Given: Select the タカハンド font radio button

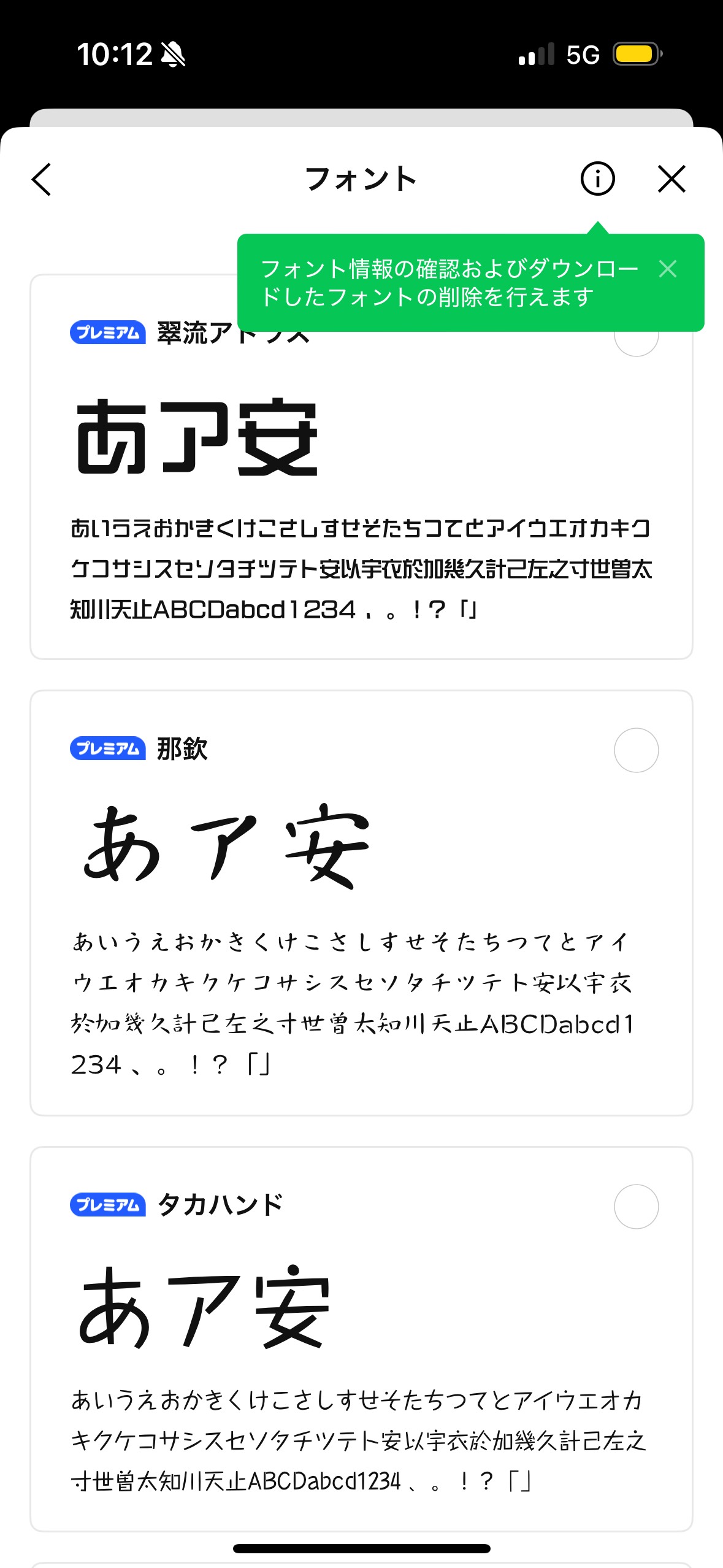Looking at the screenshot, I should pos(636,1206).
